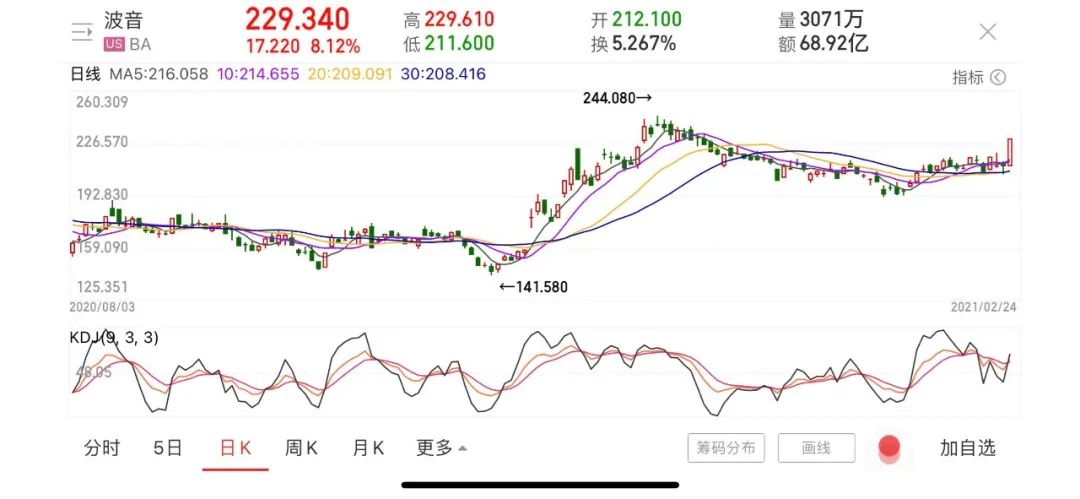Switch to the 分时 tab
1080x499 pixels.
click(101, 448)
